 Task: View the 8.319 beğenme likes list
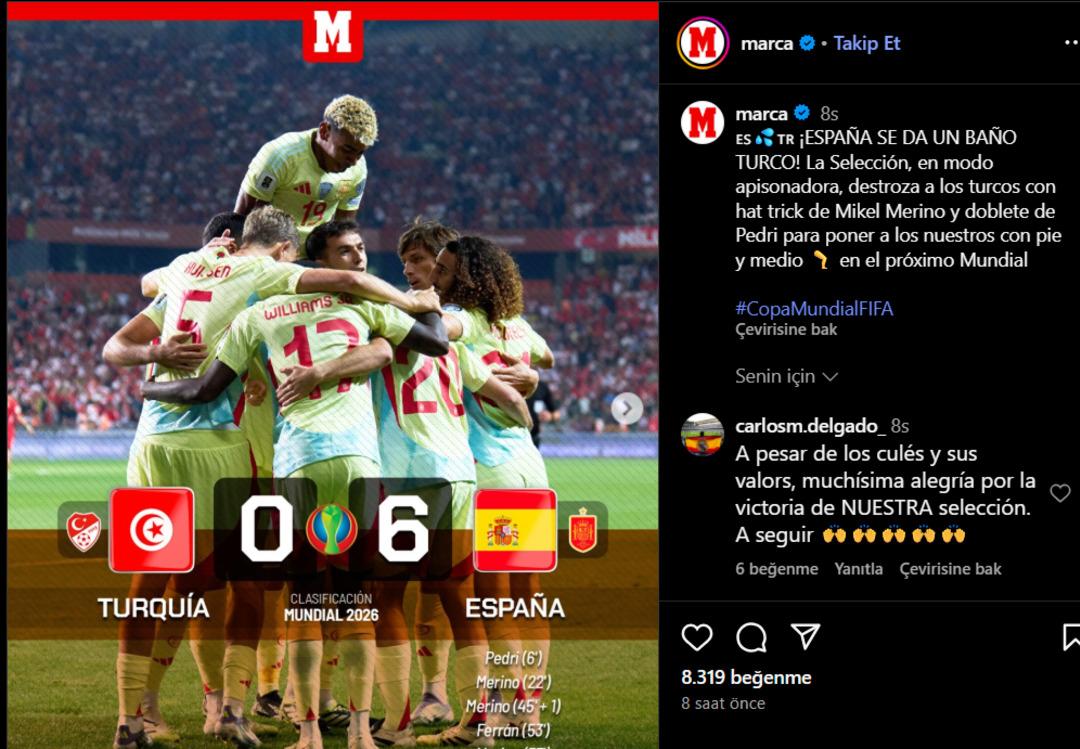click(x=746, y=677)
